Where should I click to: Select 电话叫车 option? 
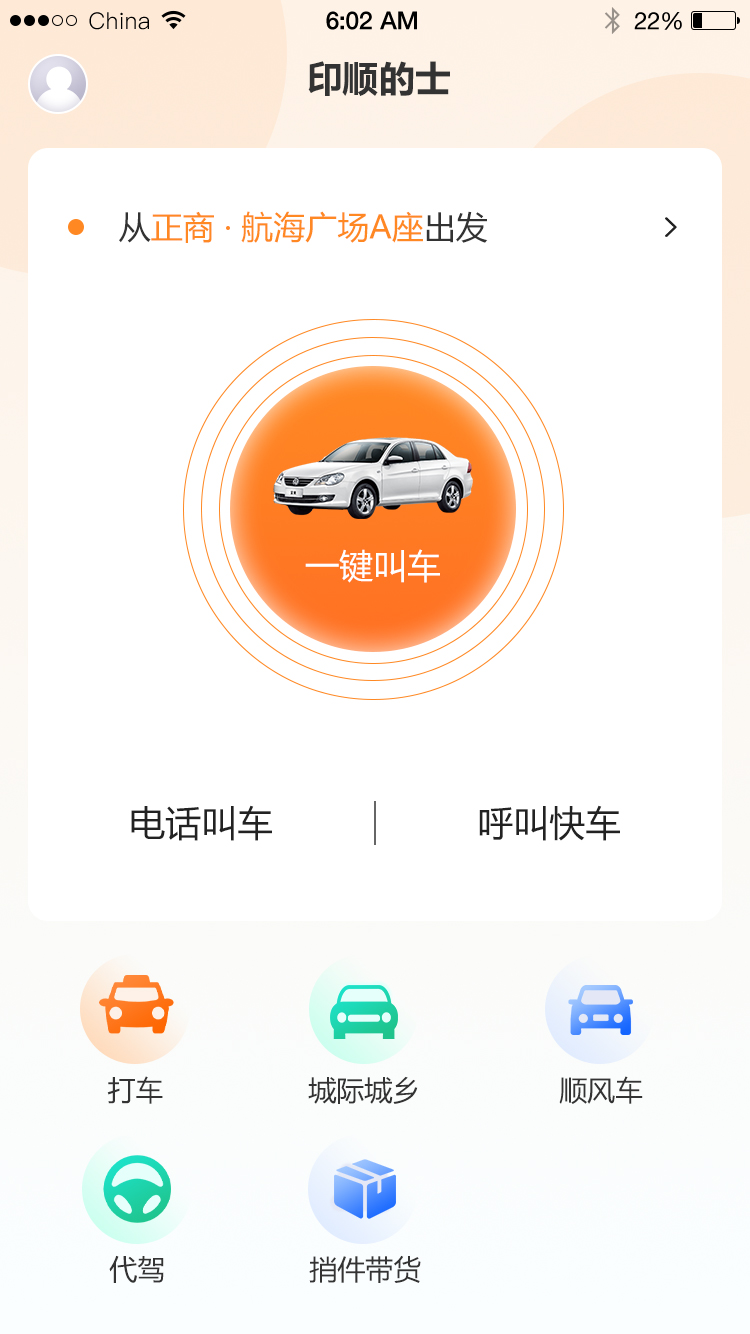click(x=201, y=823)
